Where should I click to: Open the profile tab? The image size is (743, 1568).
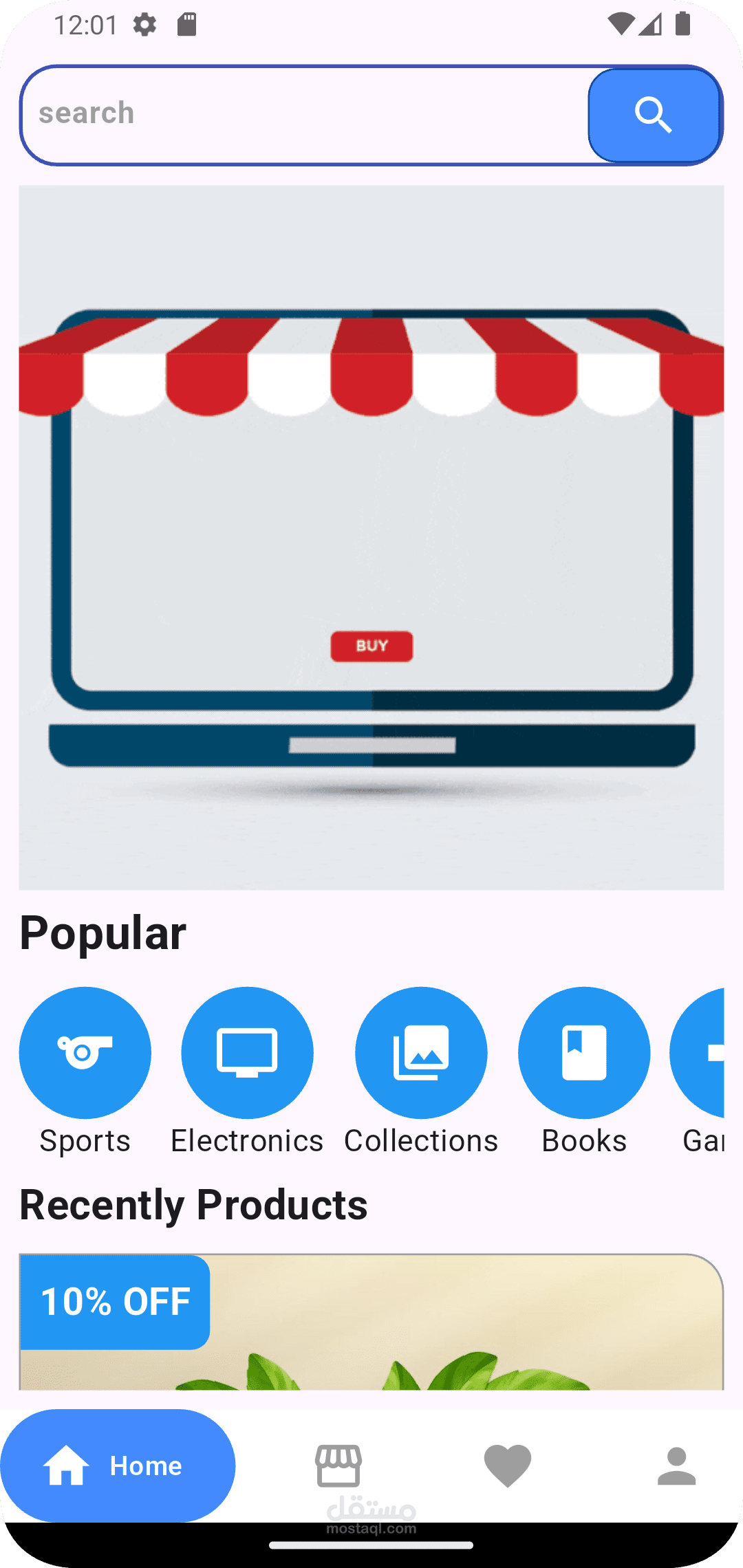[x=676, y=1465]
